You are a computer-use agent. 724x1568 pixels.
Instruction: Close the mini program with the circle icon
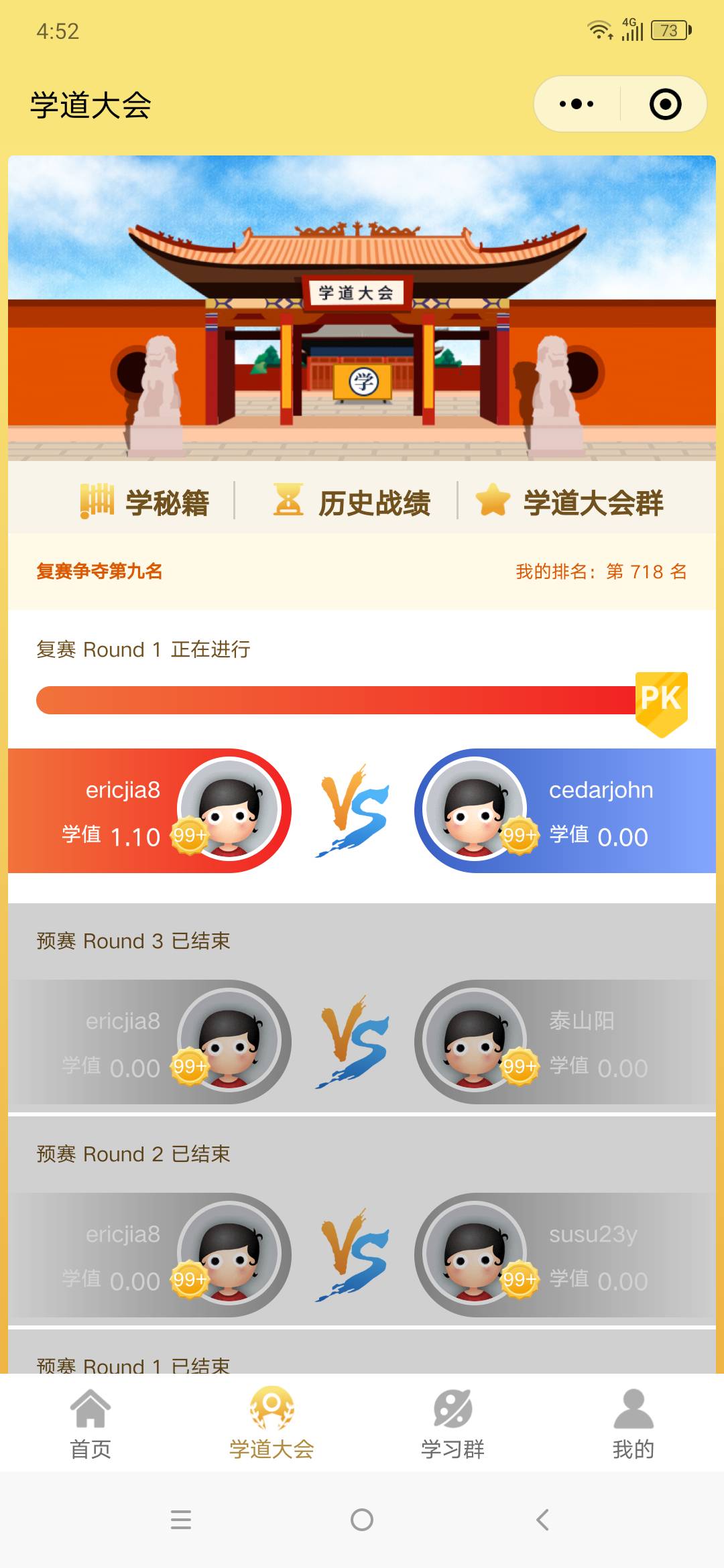click(665, 105)
